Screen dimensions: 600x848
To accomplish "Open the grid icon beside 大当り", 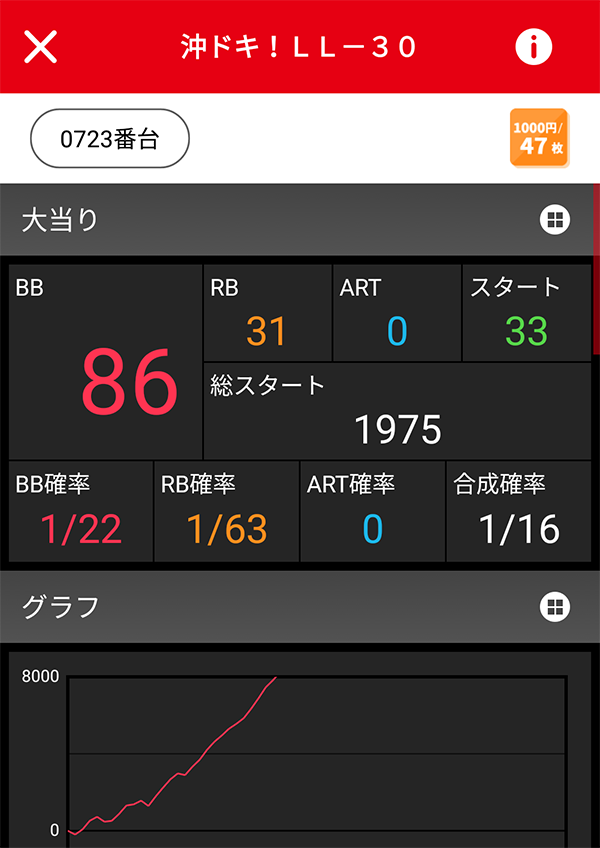I will point(555,220).
